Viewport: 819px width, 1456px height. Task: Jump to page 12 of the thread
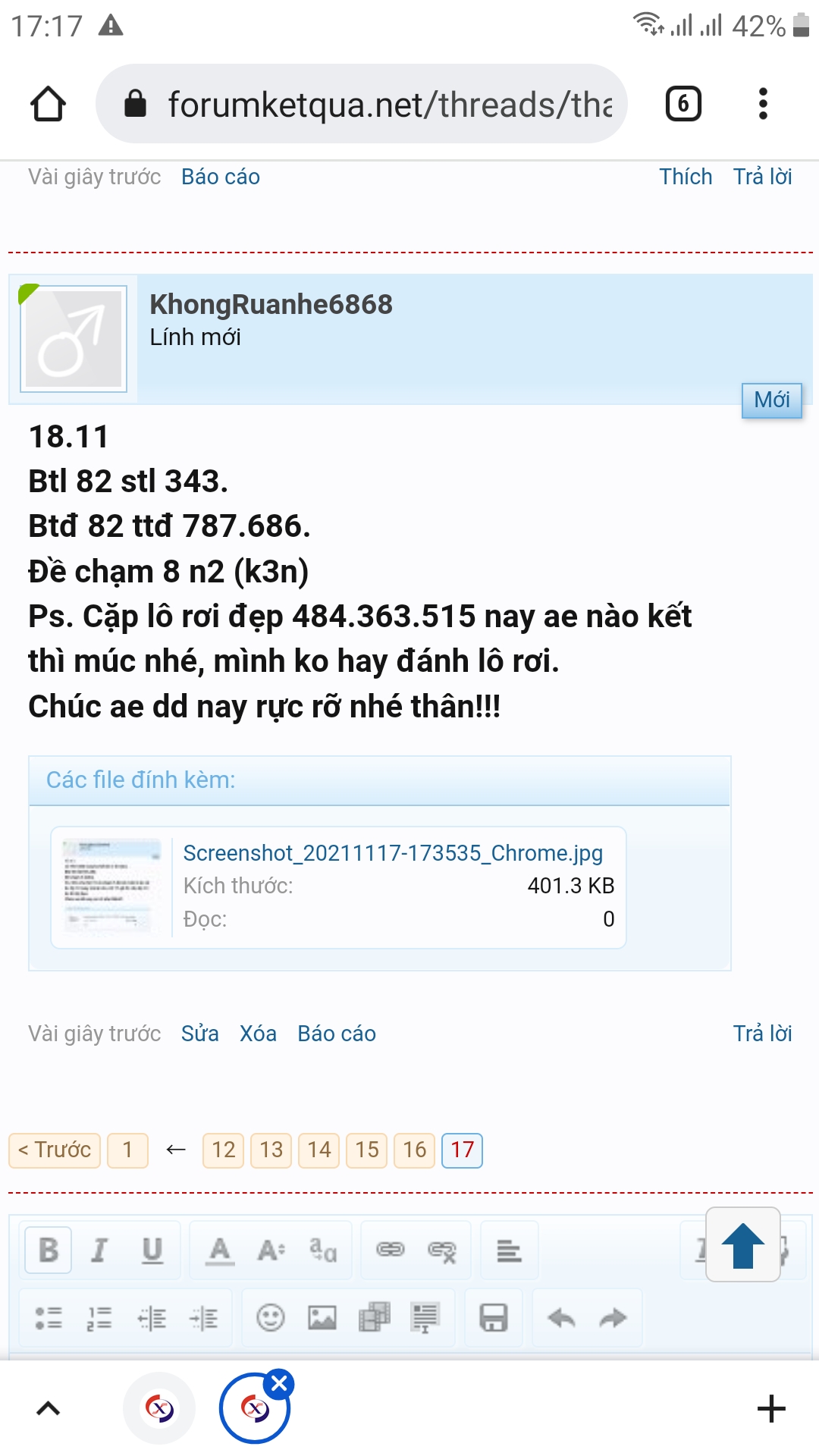coord(224,1150)
